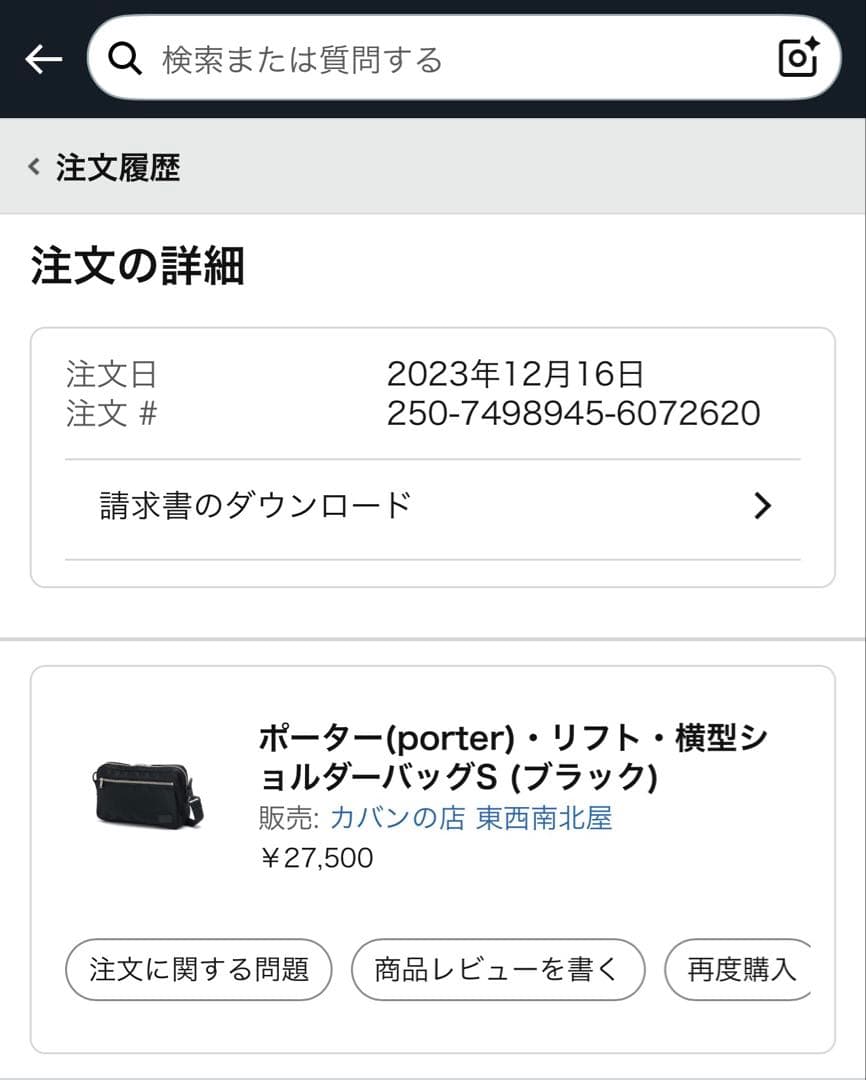Visit seller page カバンの店 東西南北屋

[470, 818]
